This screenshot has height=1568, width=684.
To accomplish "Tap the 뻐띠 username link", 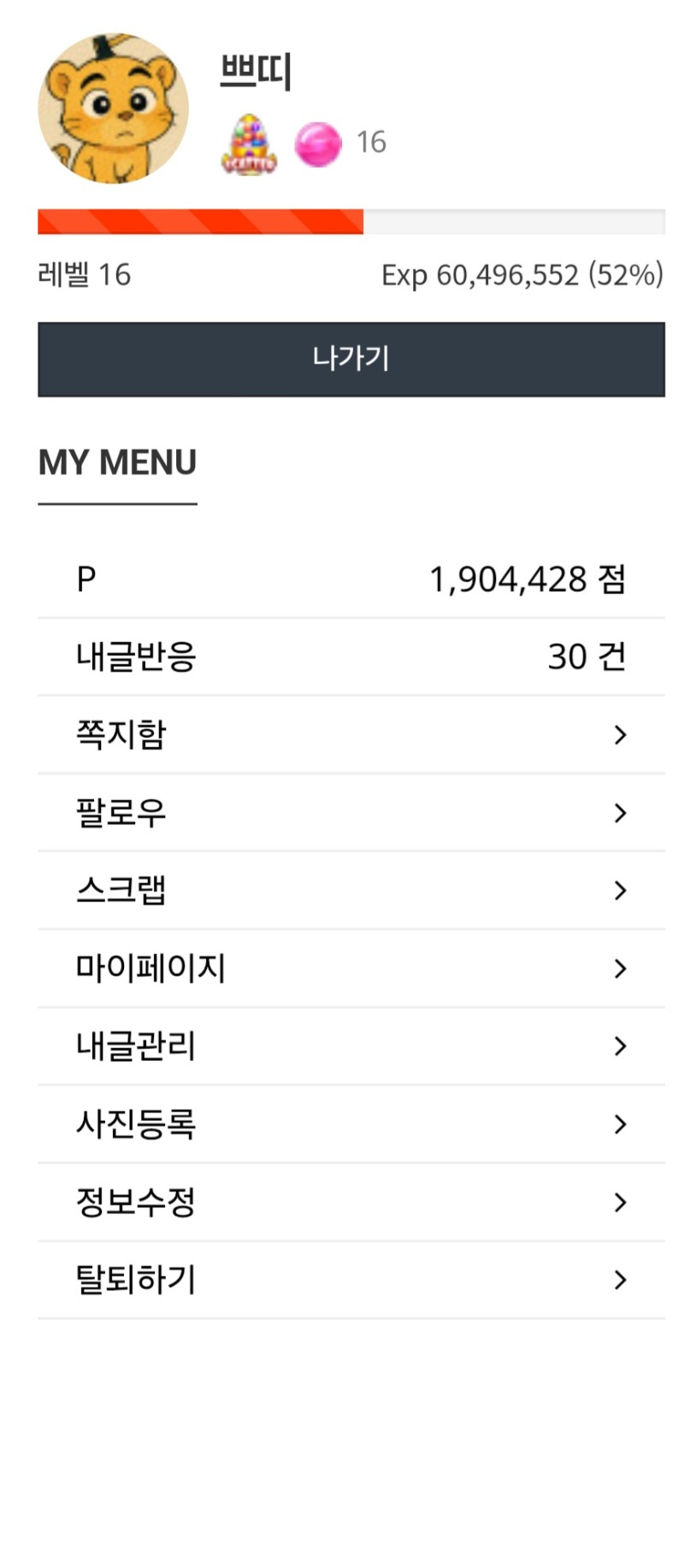I will pos(256,72).
